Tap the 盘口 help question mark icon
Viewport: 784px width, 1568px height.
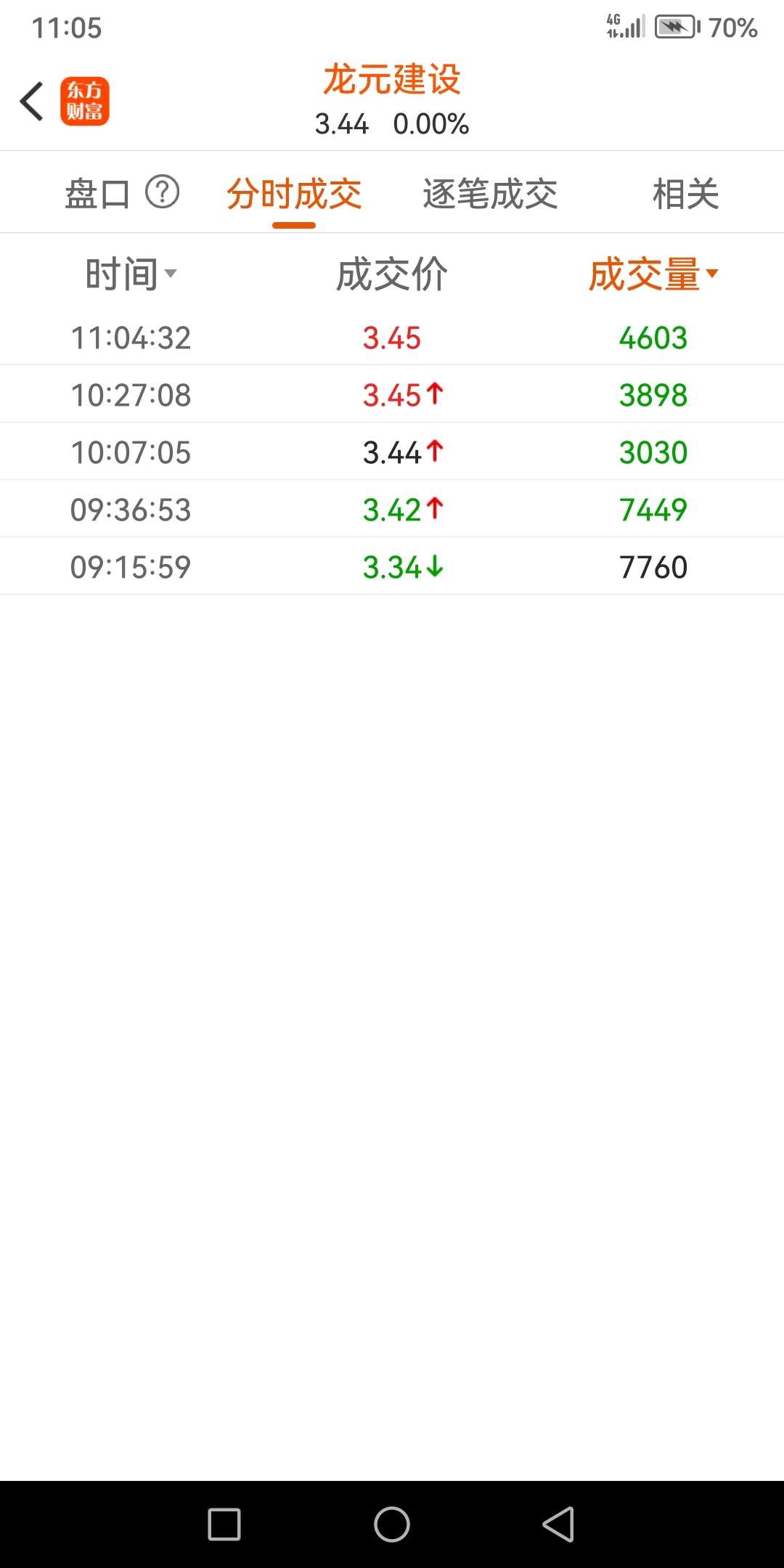[x=163, y=192]
